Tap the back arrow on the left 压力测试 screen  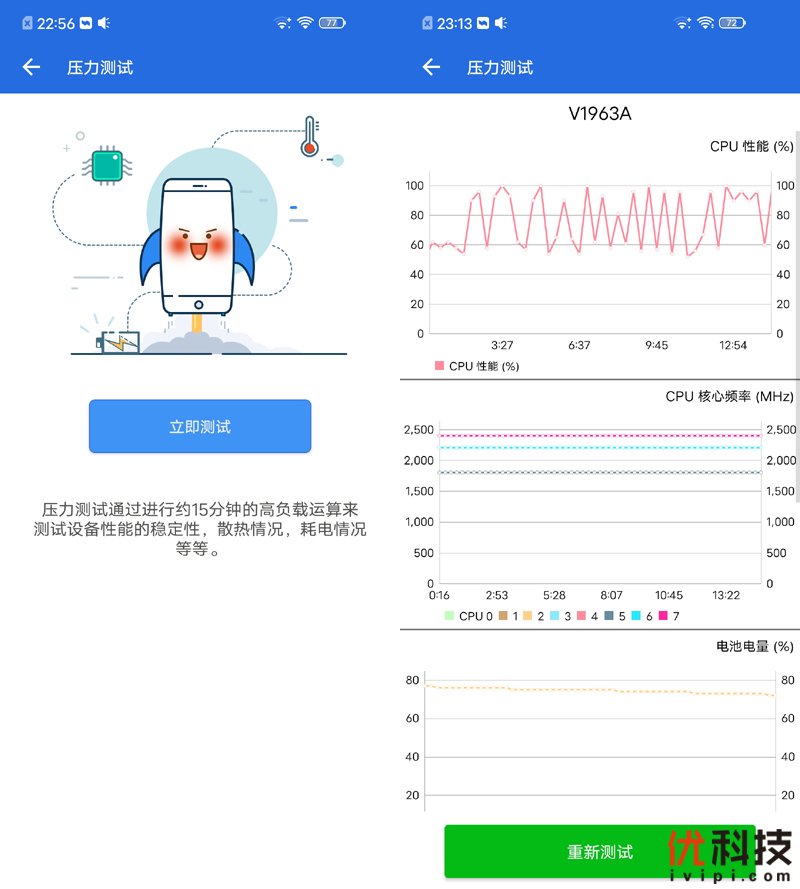click(30, 67)
